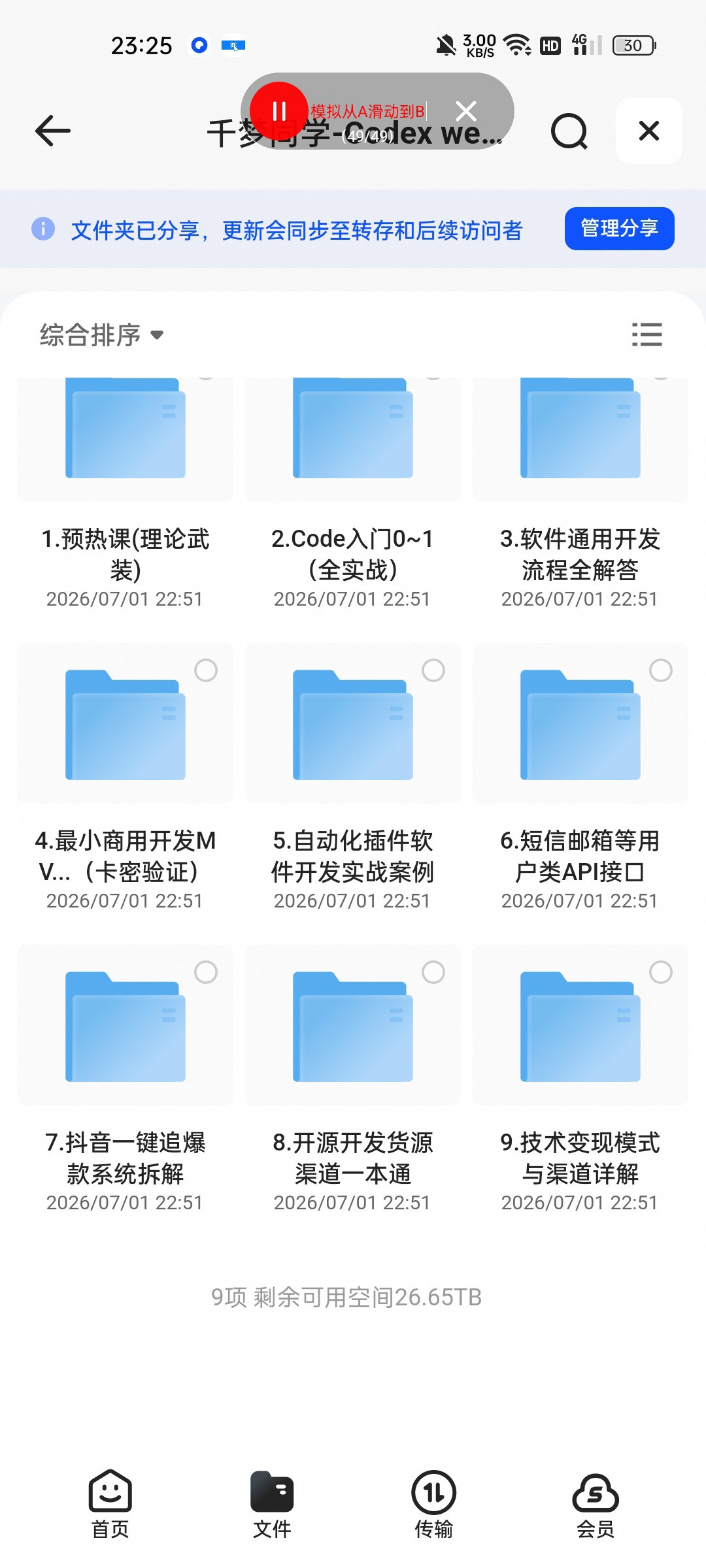Go back with the top-left arrow

pyautogui.click(x=52, y=131)
